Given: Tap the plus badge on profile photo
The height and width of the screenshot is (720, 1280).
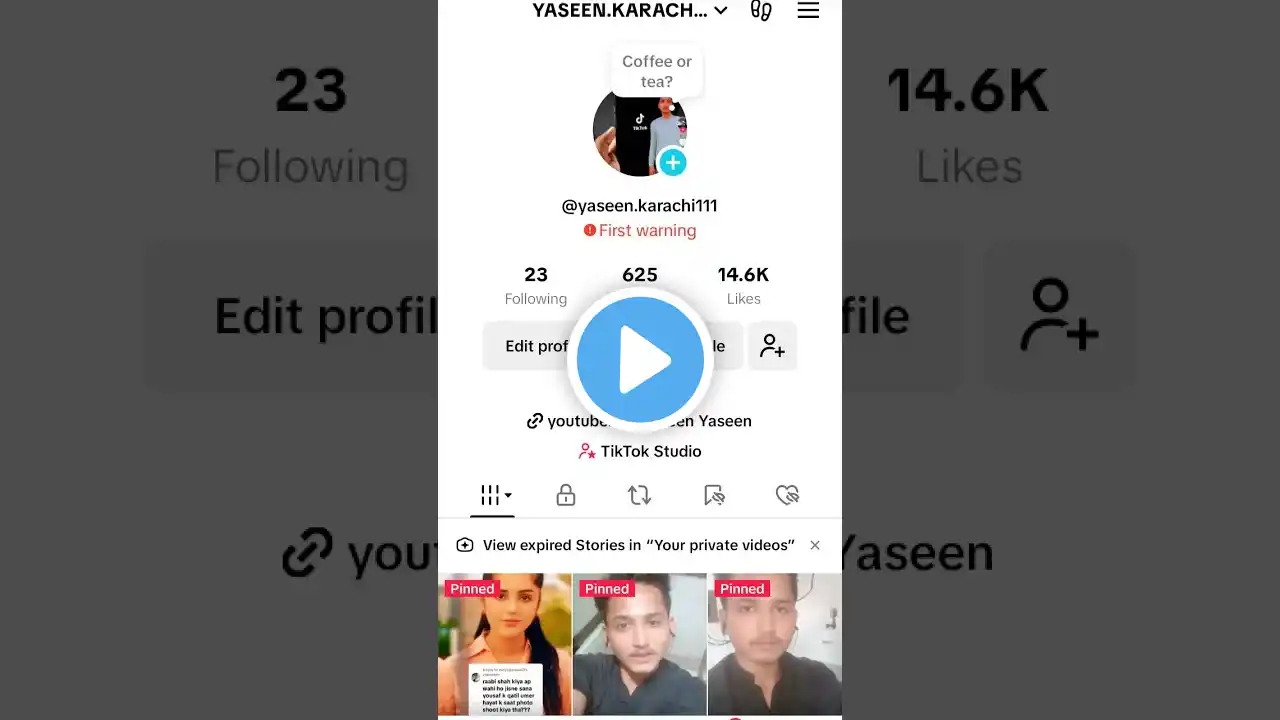Looking at the screenshot, I should (673, 163).
